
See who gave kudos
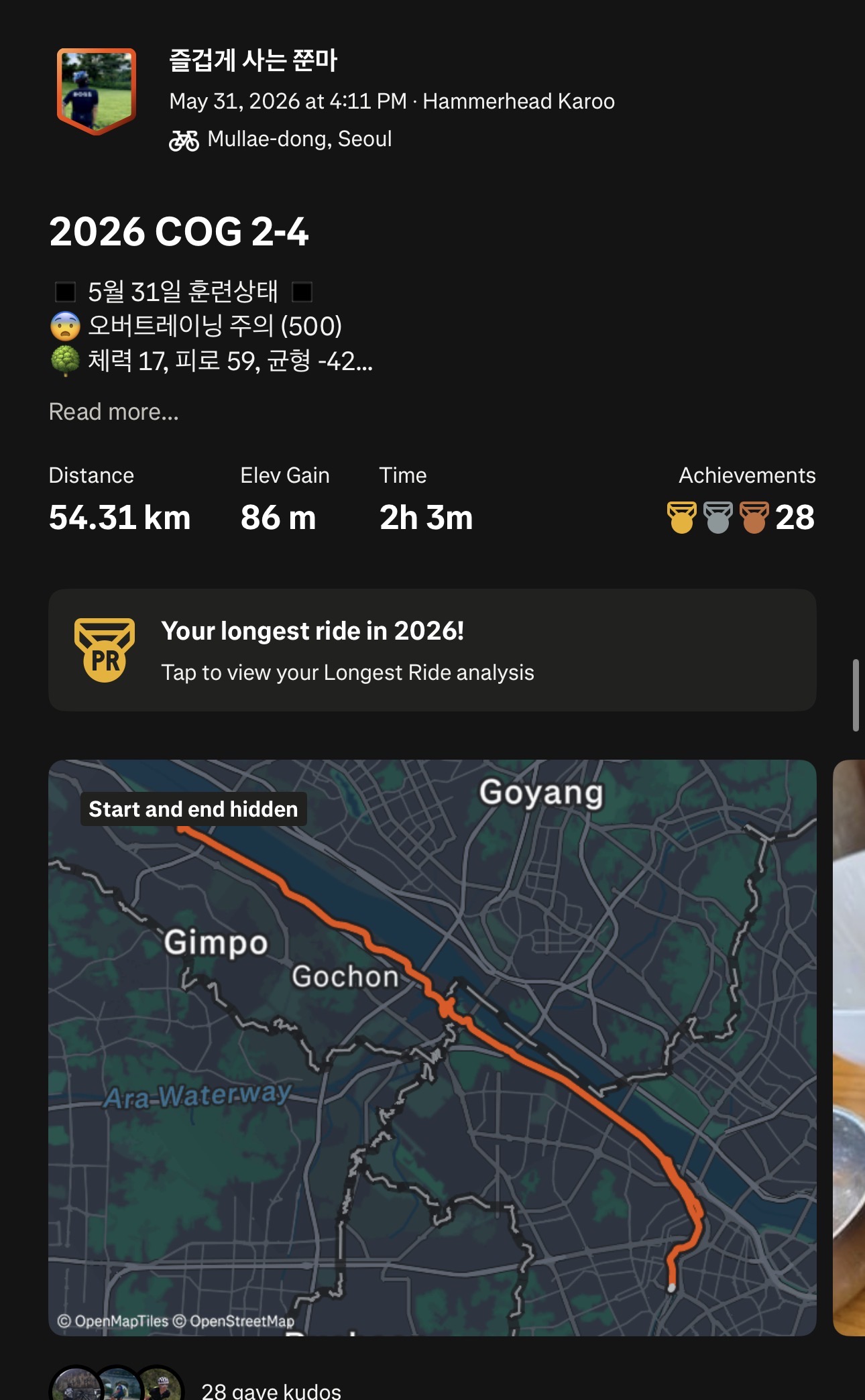(x=271, y=1391)
